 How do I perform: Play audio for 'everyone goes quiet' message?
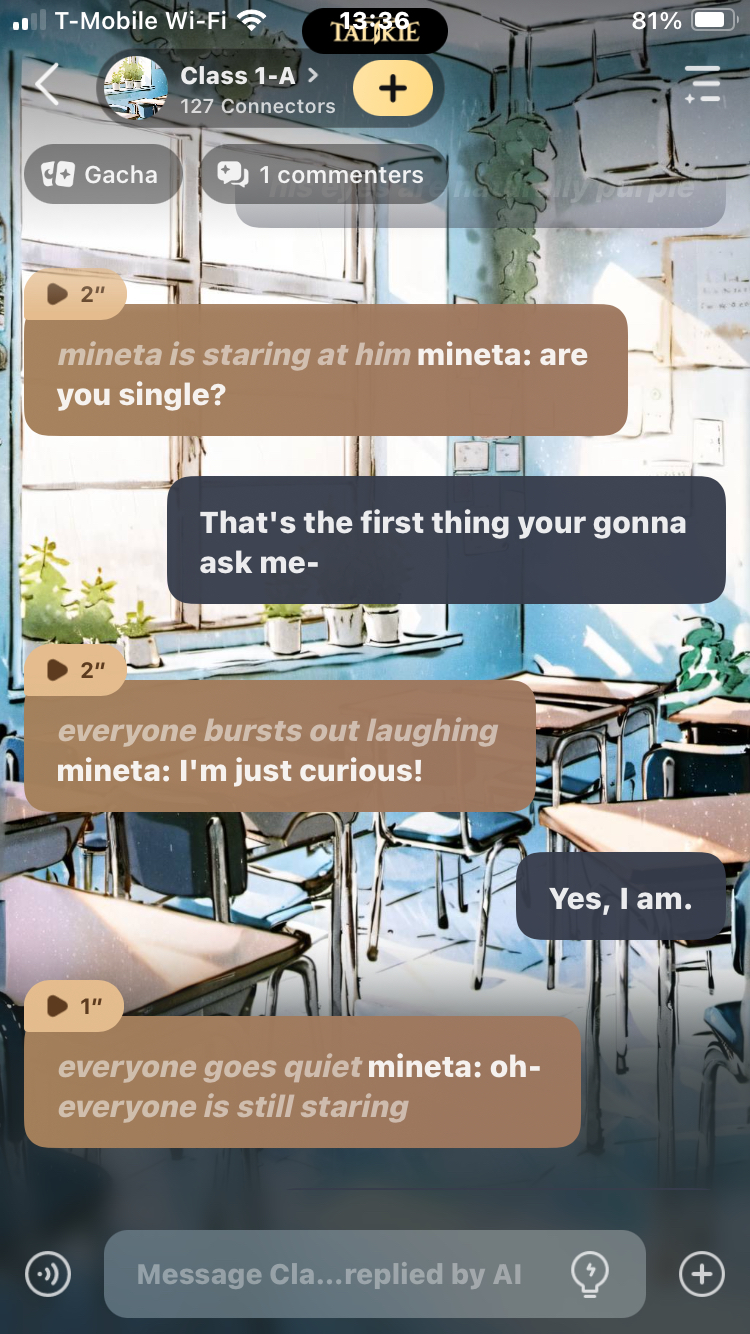click(x=75, y=1006)
